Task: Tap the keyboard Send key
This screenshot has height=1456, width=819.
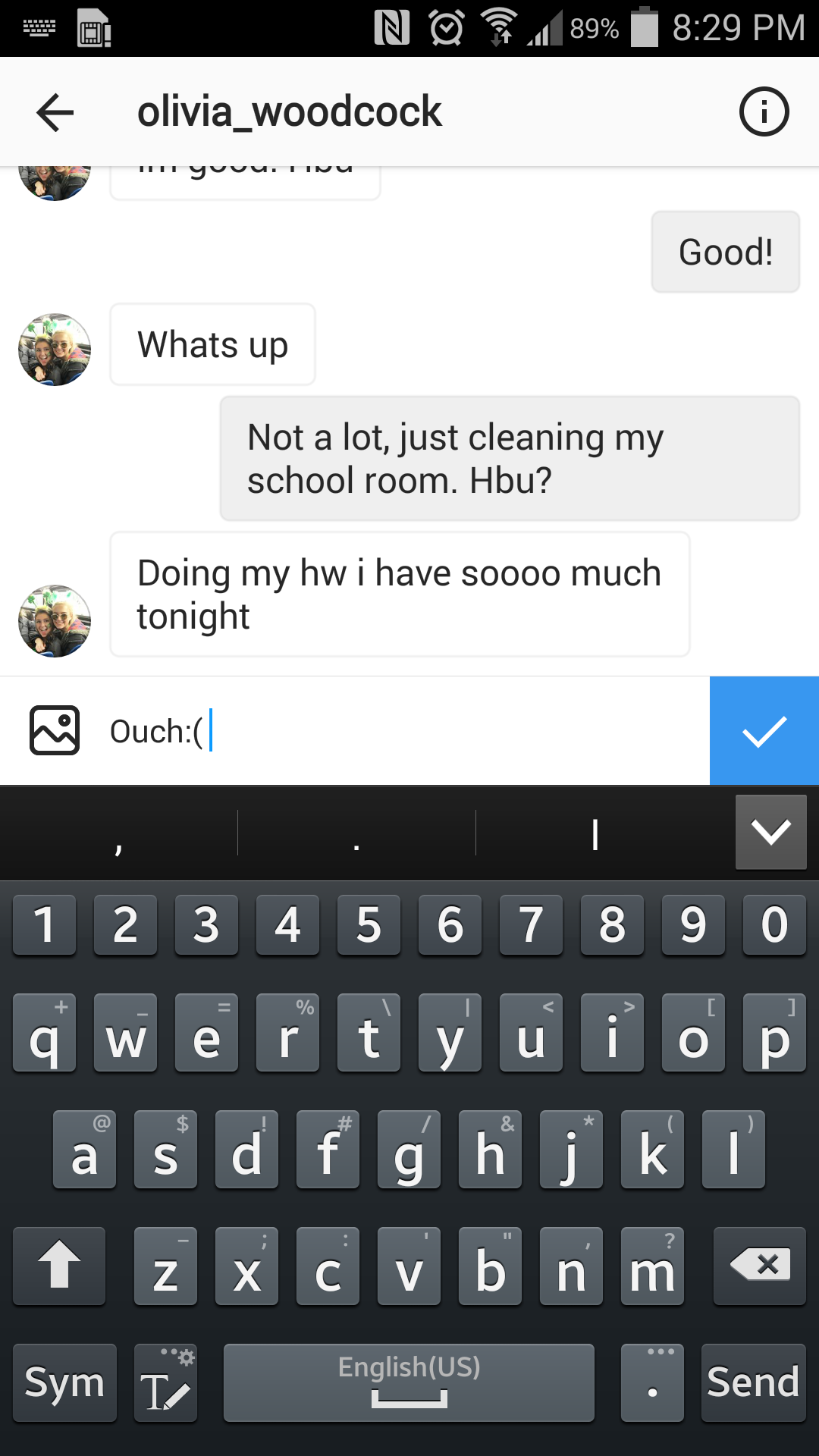Action: point(752,1382)
